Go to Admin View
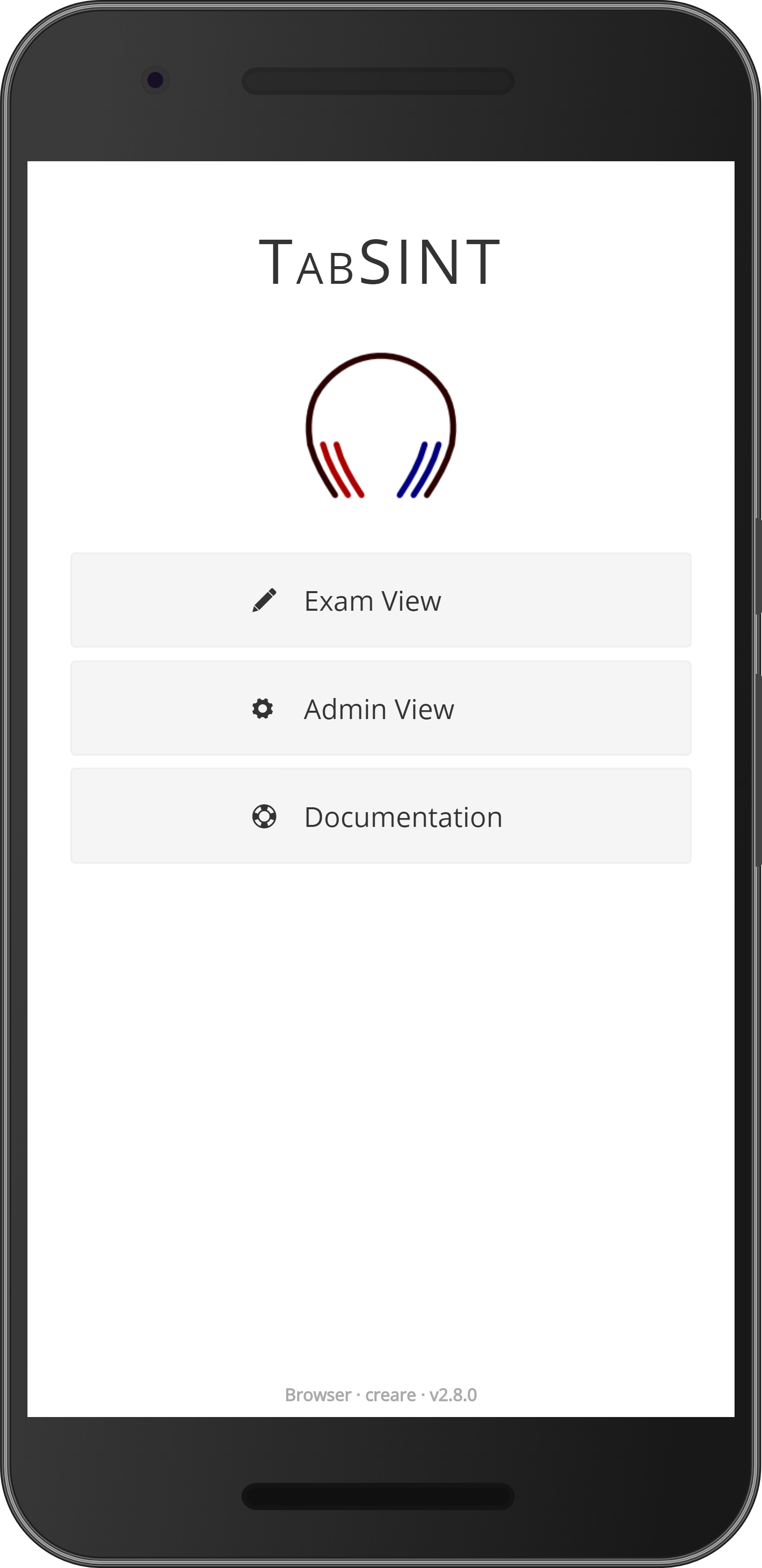 381,709
